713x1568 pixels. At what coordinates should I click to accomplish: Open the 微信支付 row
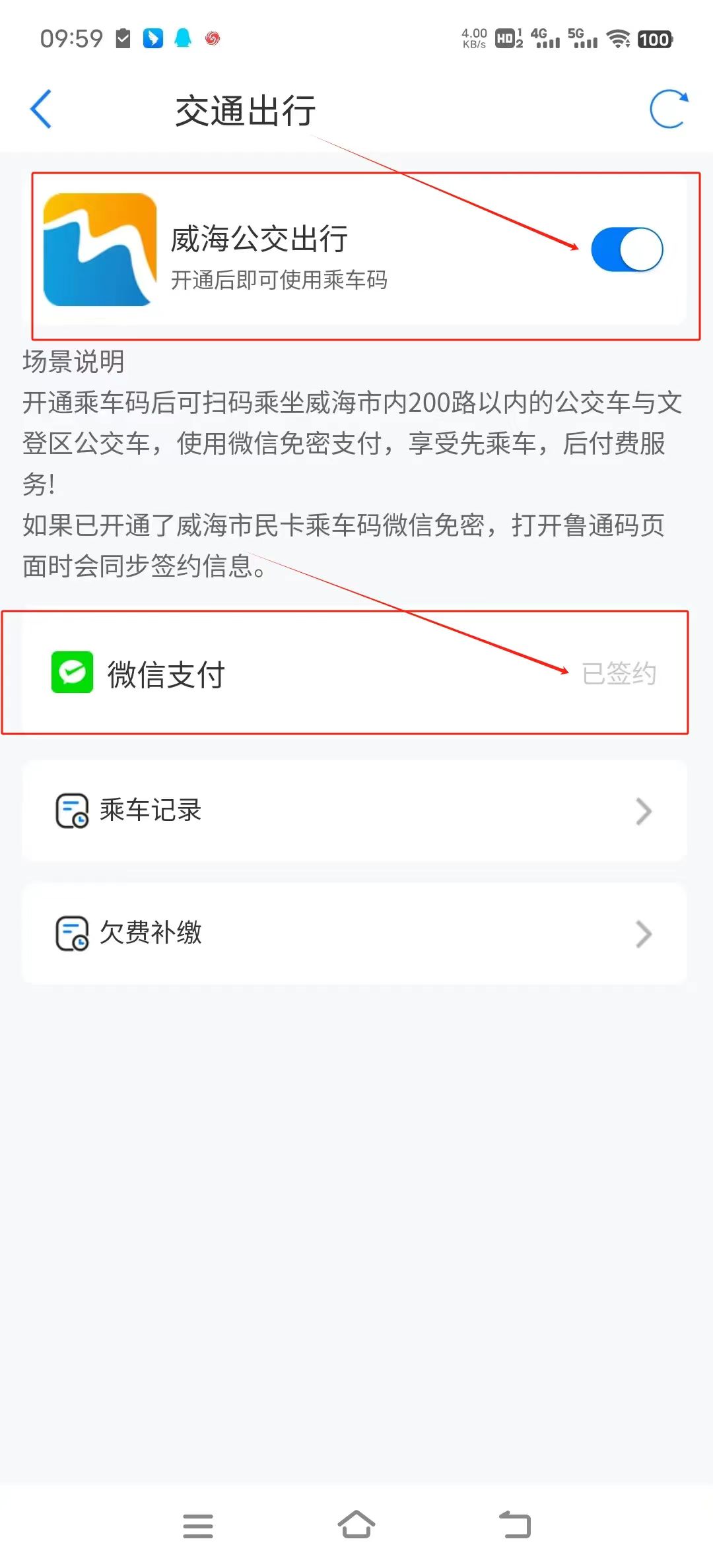point(355,672)
